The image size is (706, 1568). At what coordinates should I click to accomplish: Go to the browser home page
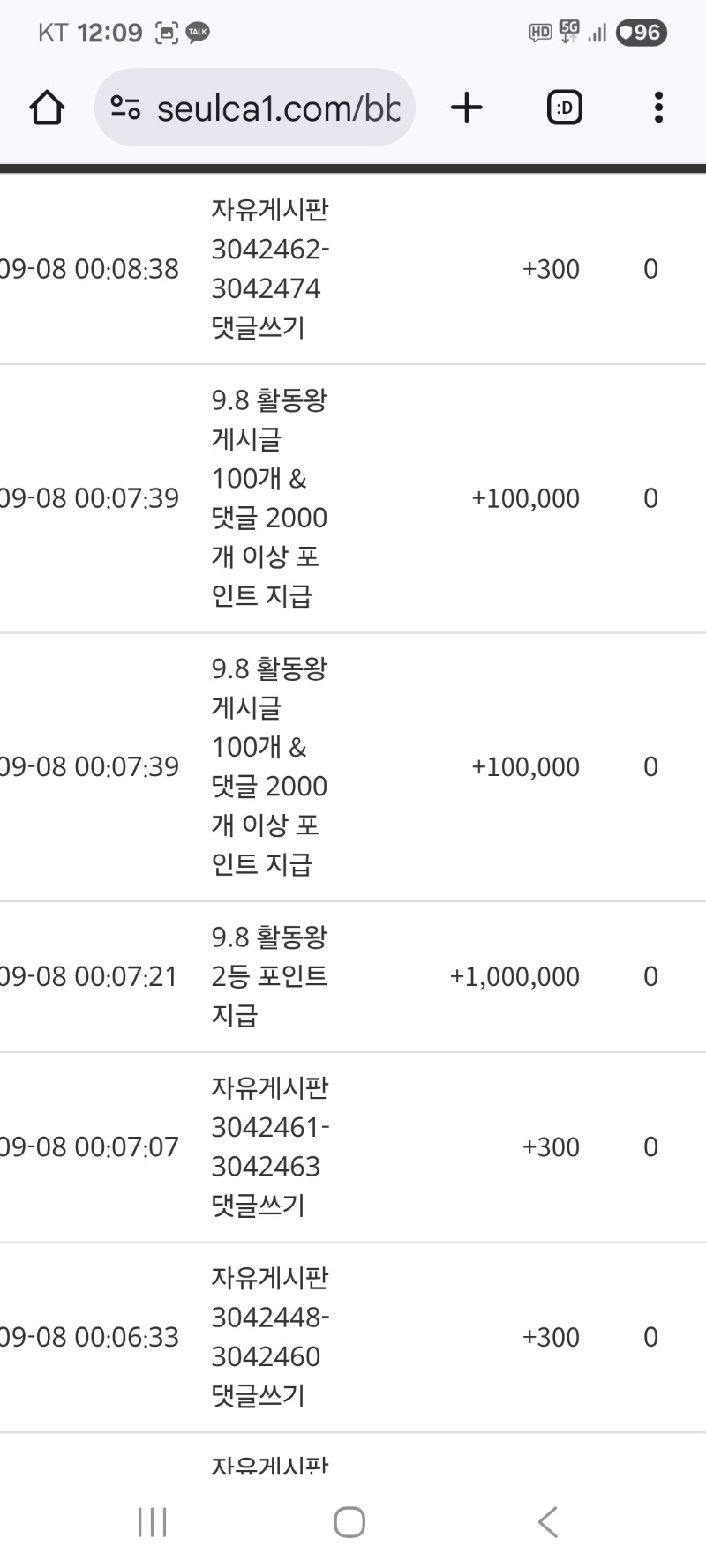(x=47, y=108)
